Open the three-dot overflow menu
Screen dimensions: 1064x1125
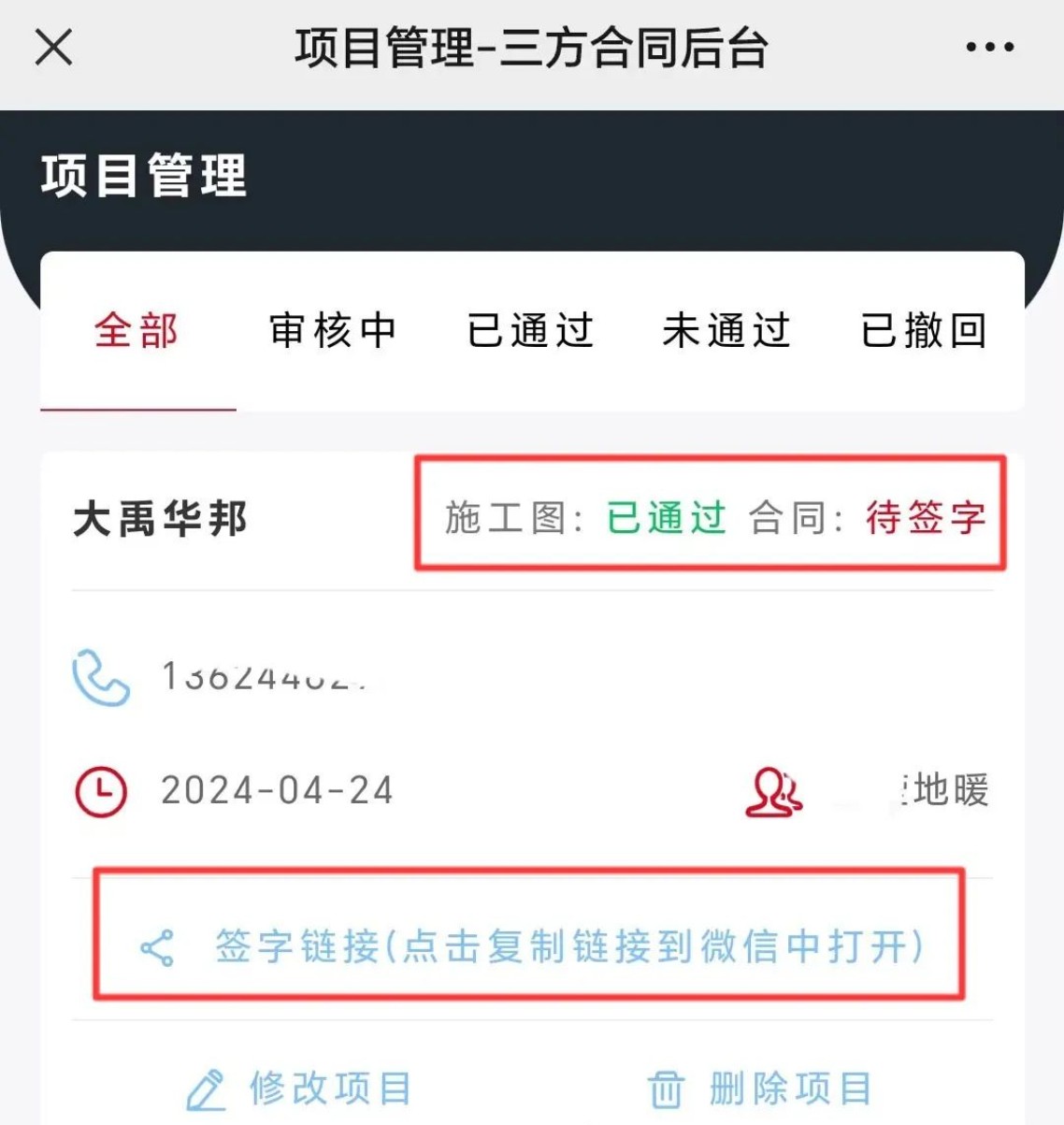[989, 47]
